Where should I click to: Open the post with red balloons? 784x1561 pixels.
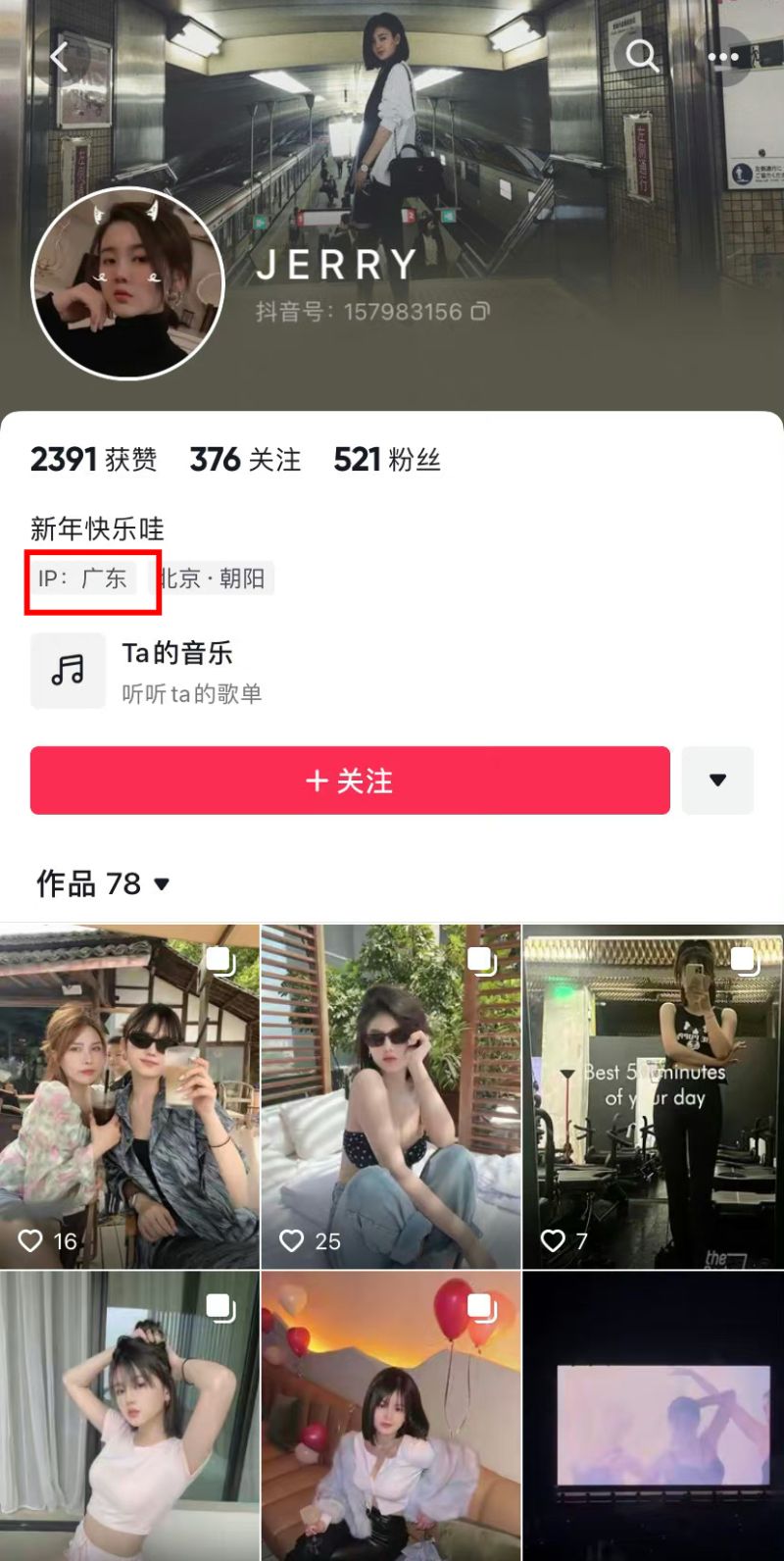click(390, 1417)
